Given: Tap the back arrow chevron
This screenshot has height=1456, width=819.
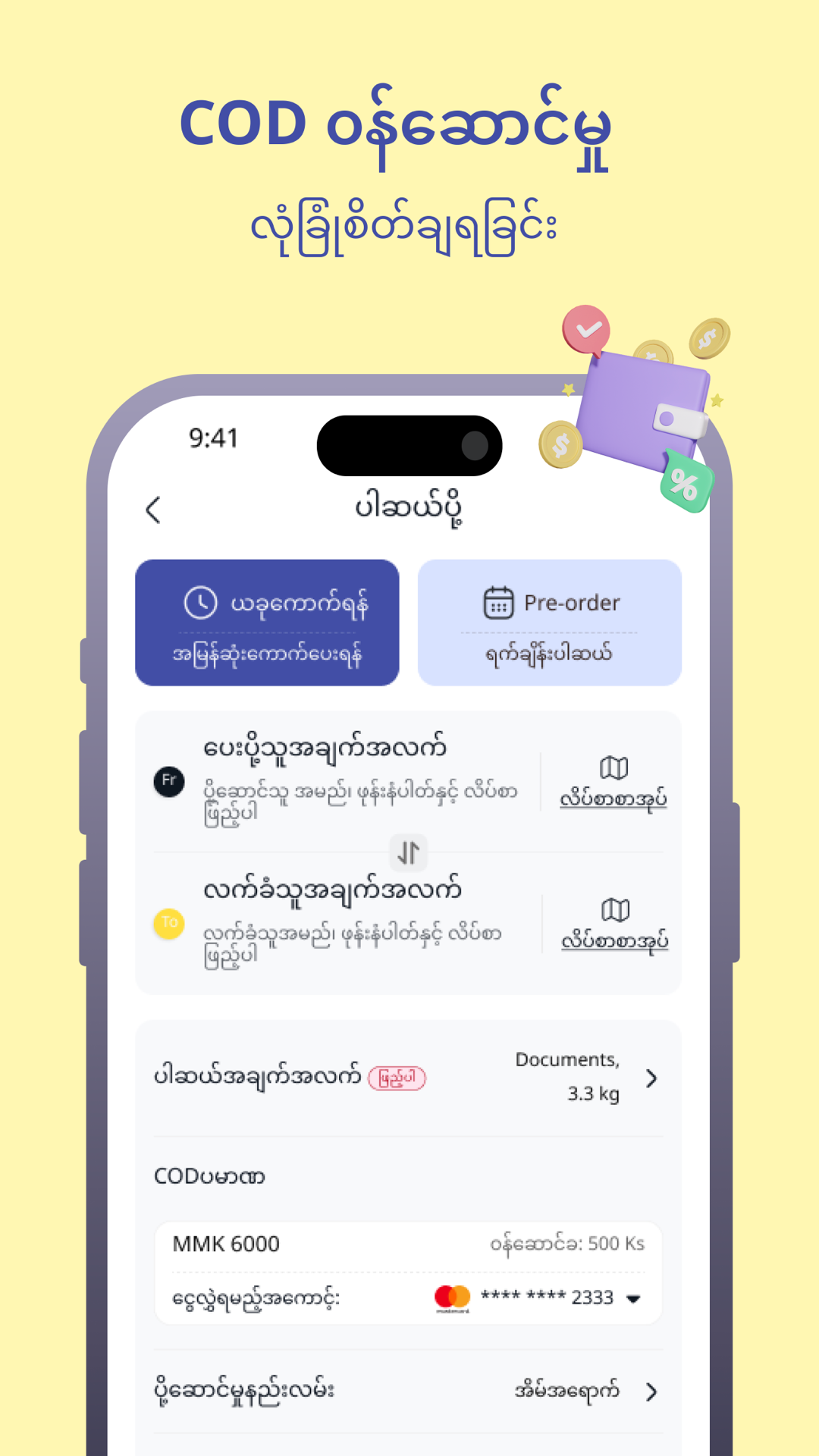Looking at the screenshot, I should [x=155, y=510].
